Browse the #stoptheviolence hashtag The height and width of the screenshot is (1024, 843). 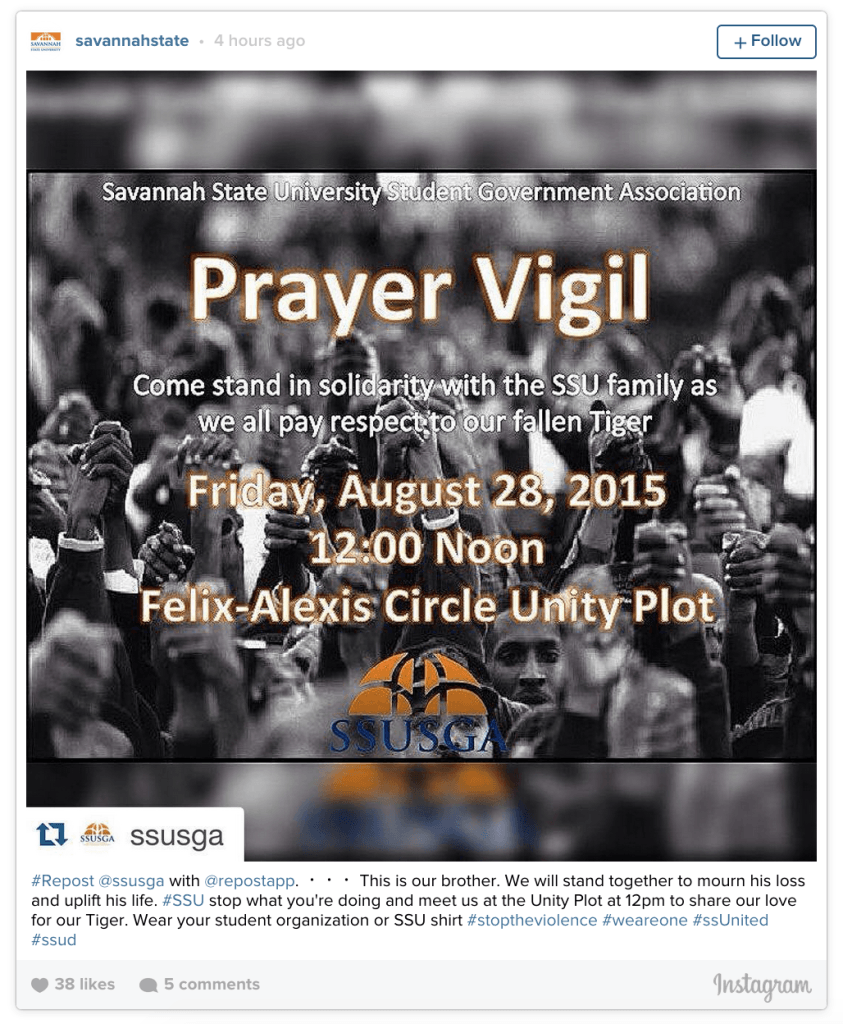point(531,920)
